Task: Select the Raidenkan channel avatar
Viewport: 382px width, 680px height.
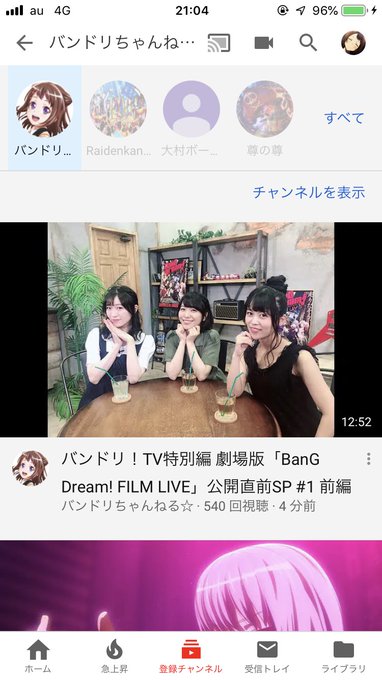Action: [x=118, y=118]
